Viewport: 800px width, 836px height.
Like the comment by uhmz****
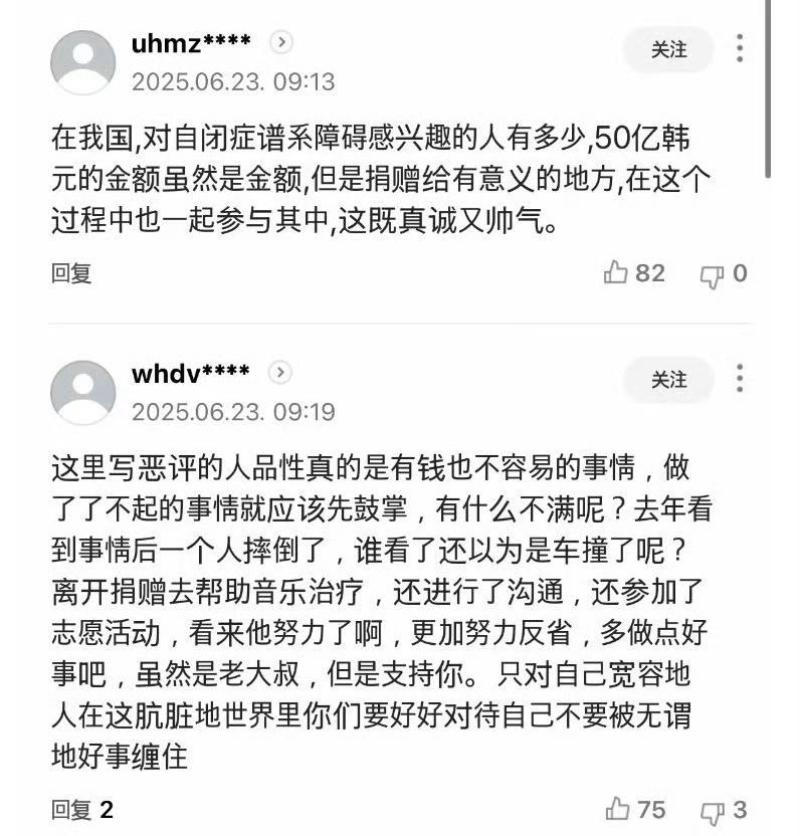[x=634, y=273]
